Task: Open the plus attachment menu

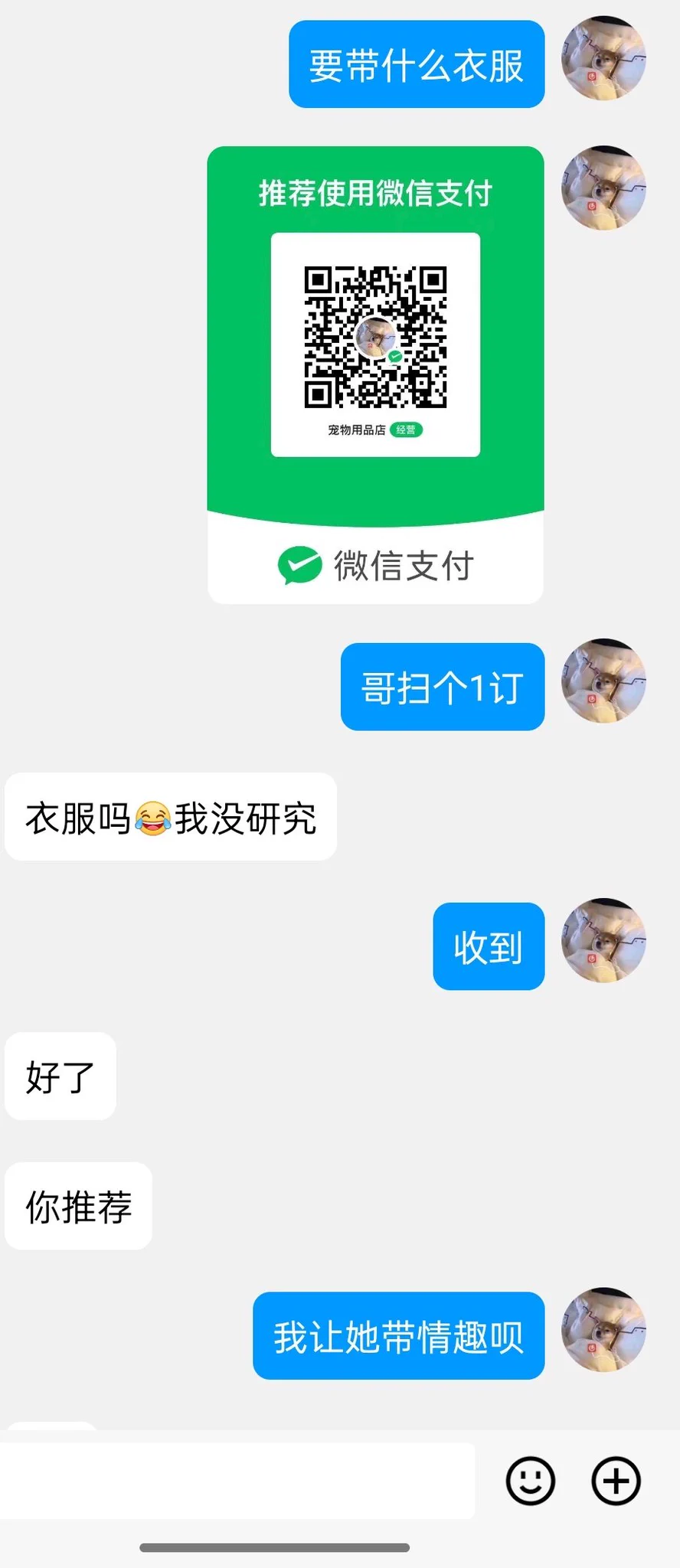Action: (616, 1480)
